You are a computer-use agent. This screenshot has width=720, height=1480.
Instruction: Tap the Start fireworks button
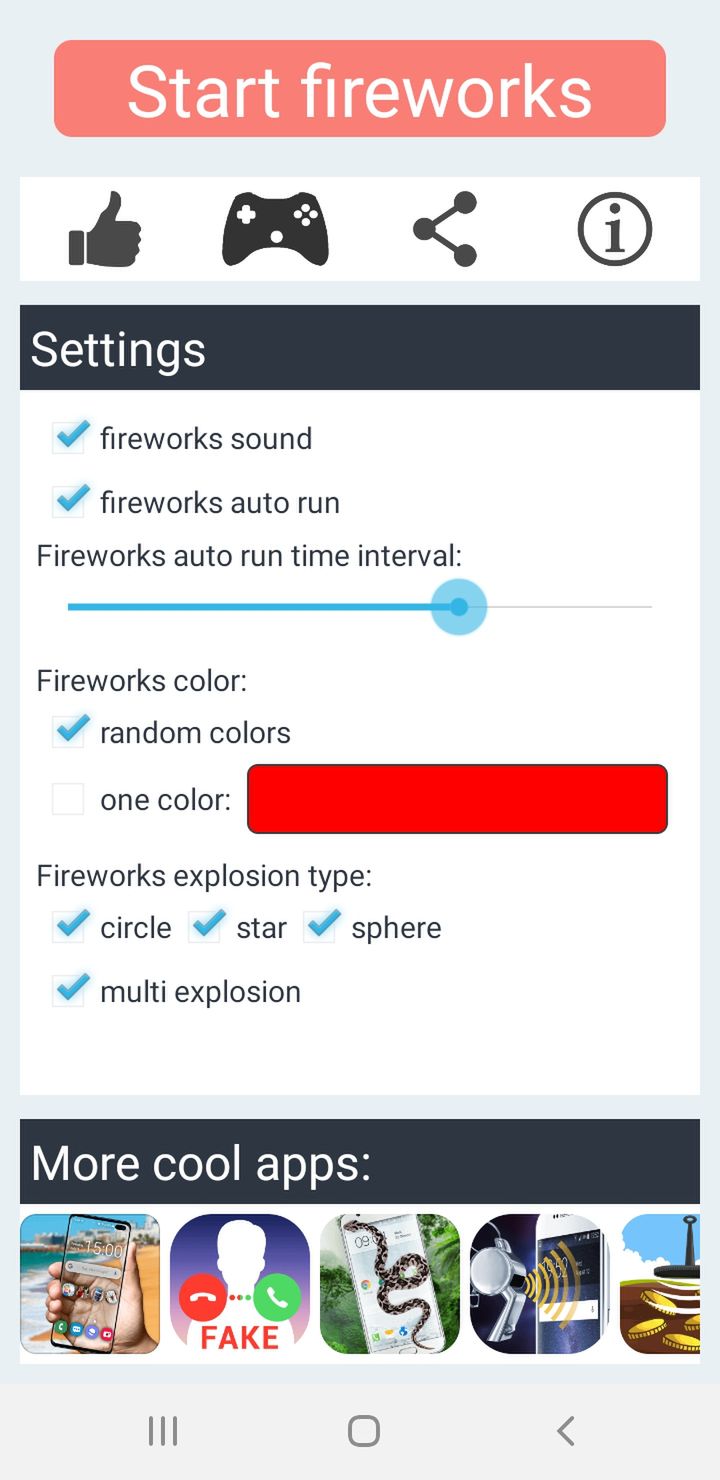click(x=360, y=89)
